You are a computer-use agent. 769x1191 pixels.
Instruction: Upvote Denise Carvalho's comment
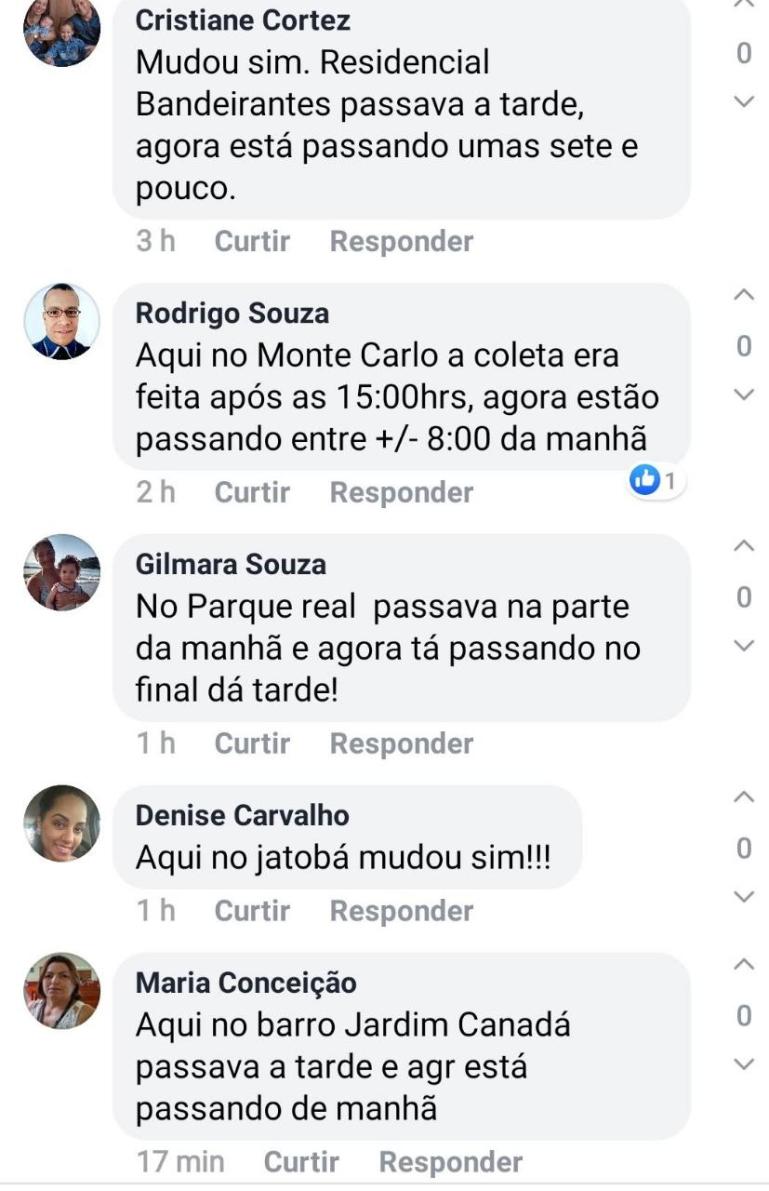(x=743, y=797)
